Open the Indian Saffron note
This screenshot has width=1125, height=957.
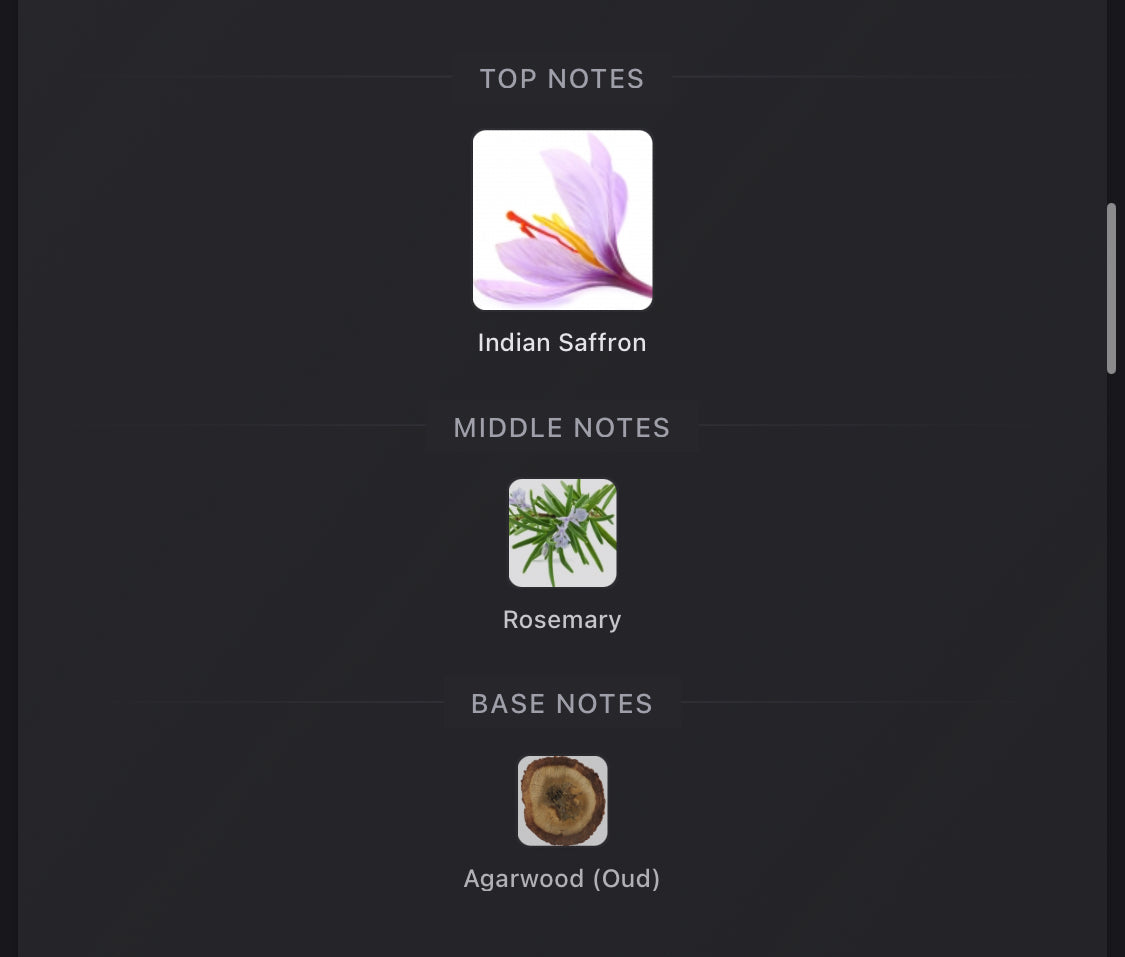(562, 221)
